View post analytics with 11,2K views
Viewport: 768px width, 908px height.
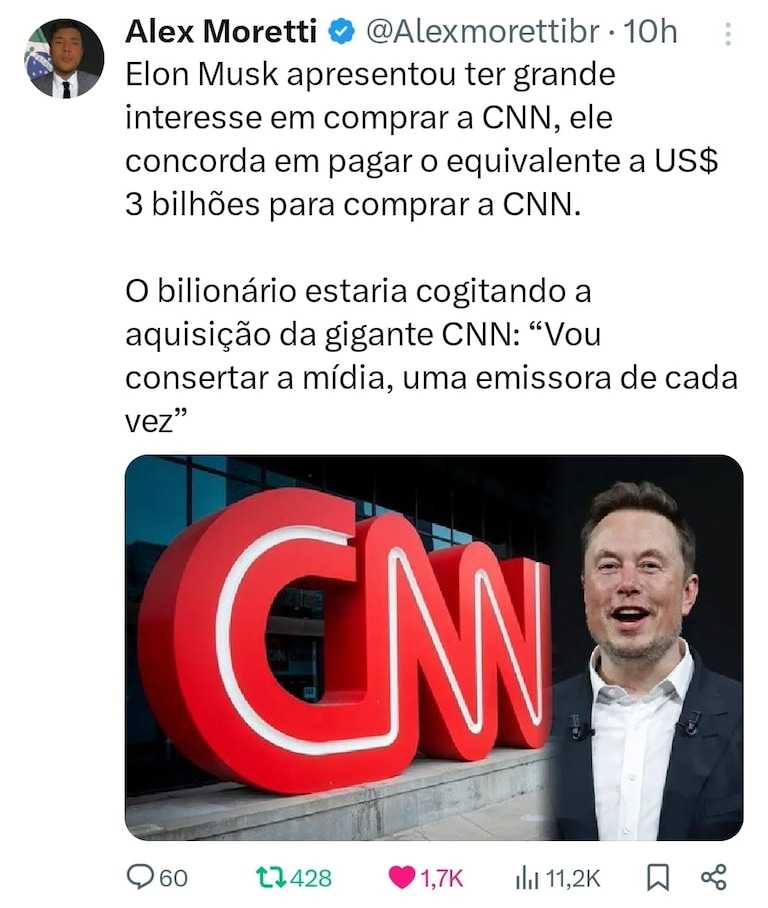tap(527, 878)
